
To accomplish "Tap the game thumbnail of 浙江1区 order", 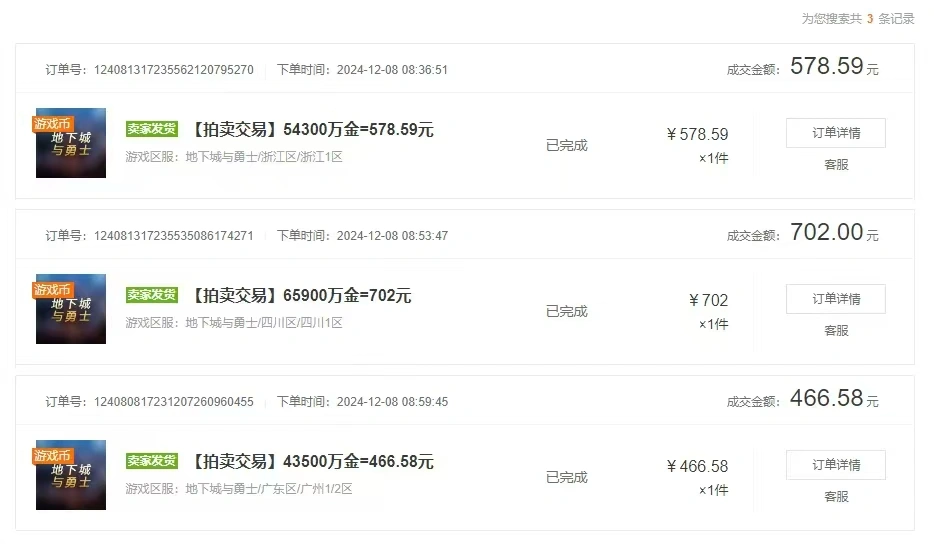I will pos(71,143).
